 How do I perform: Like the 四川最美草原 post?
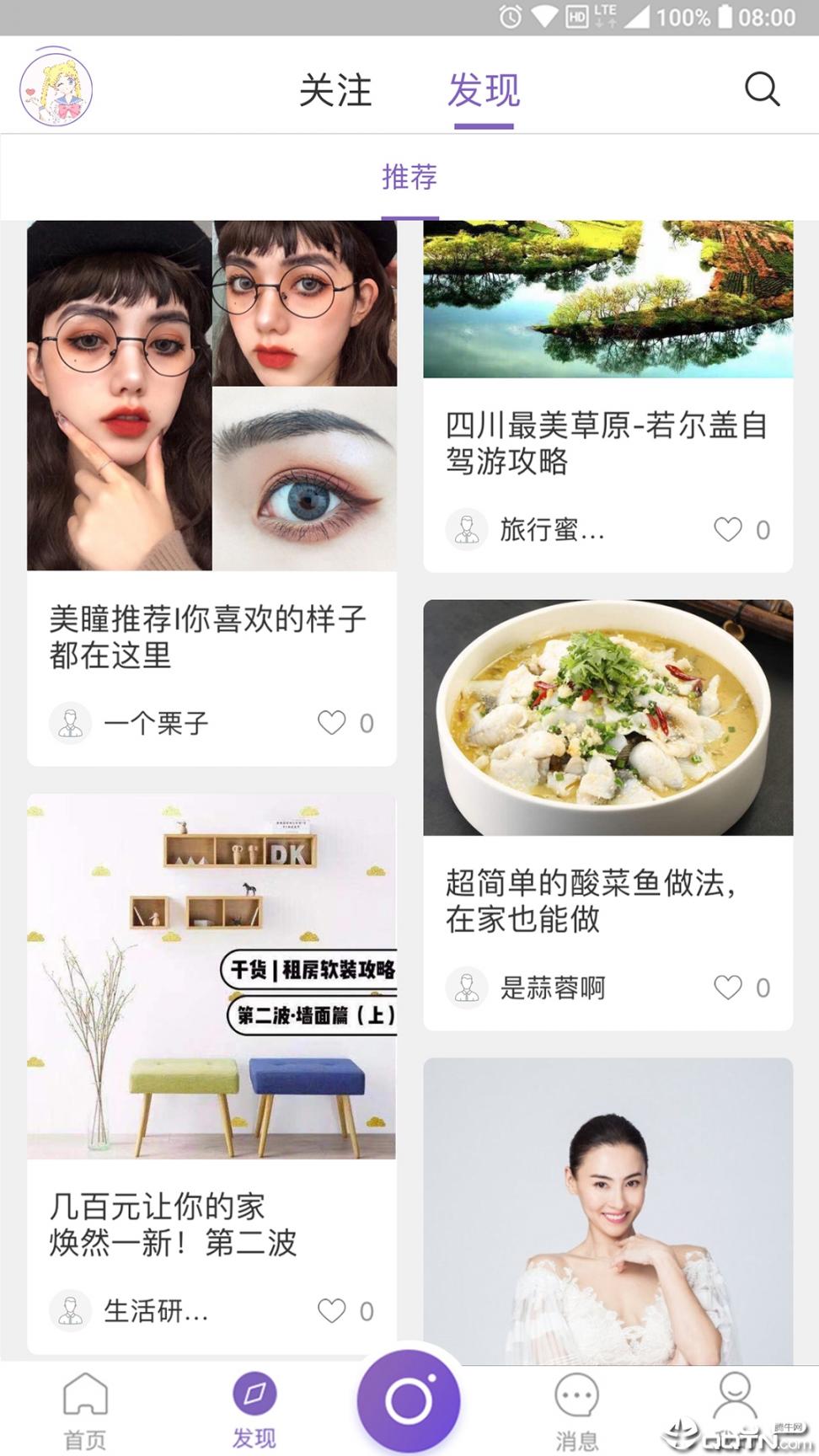[x=728, y=529]
